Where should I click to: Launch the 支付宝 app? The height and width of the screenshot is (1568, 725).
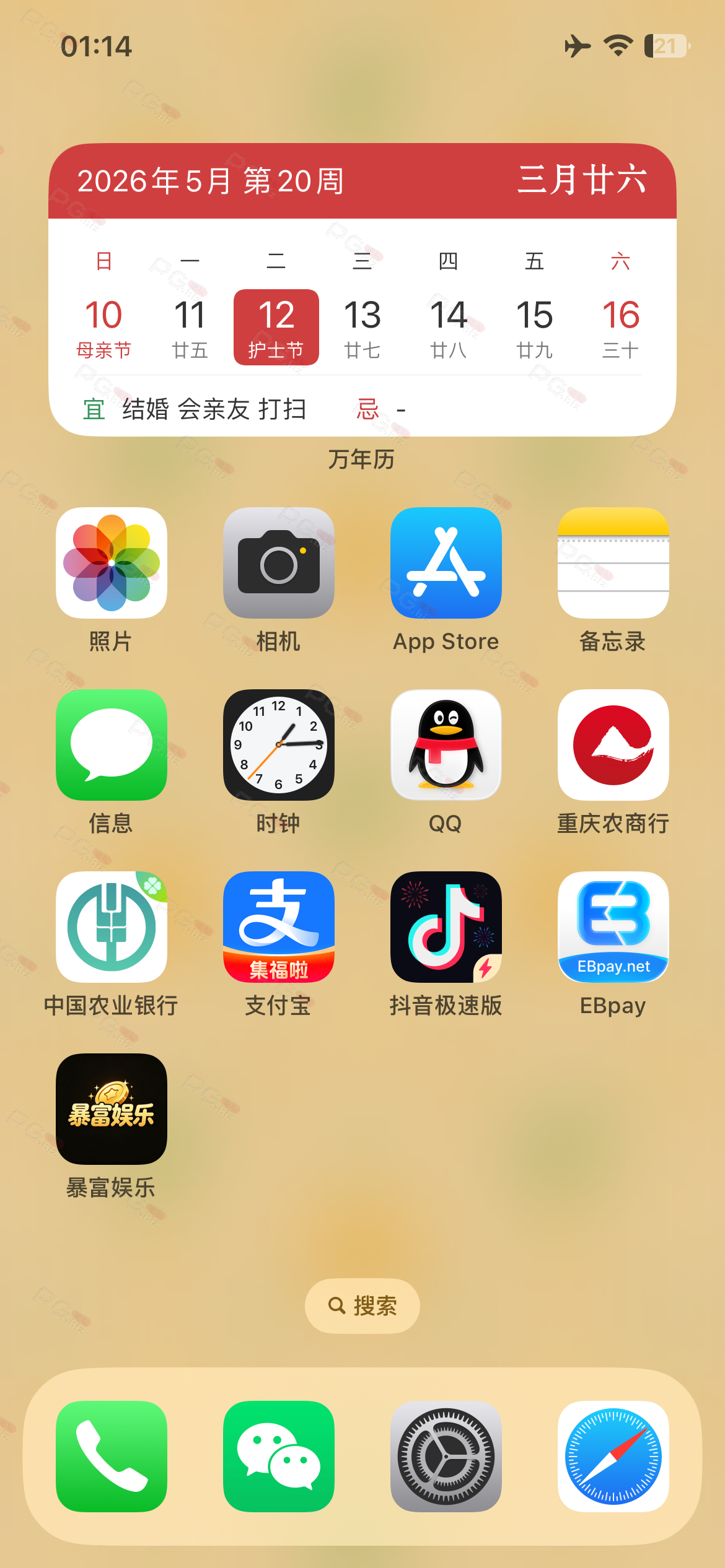[279, 927]
